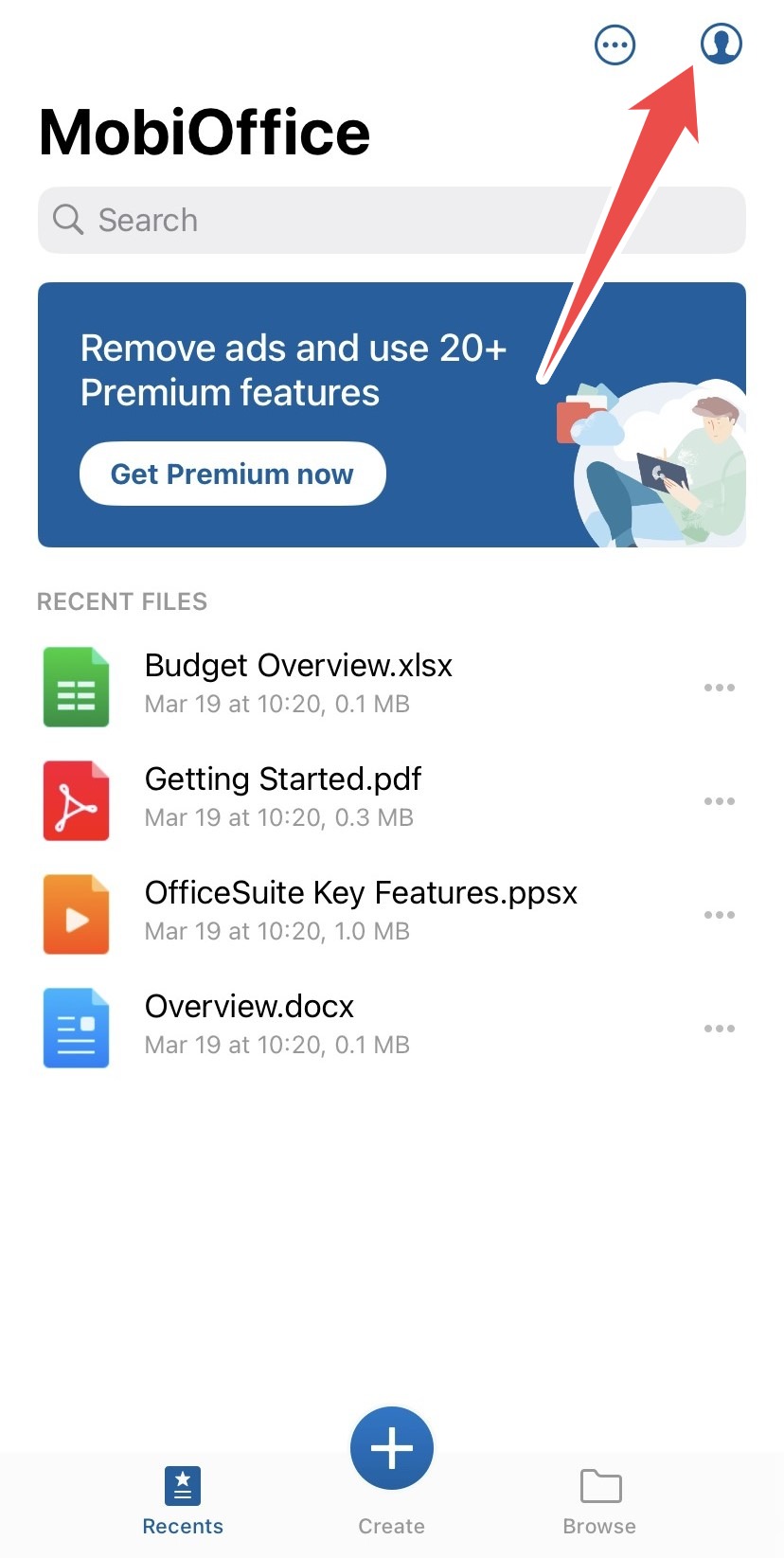784x1558 pixels.
Task: Tap the Search input field
Action: pos(284,220)
